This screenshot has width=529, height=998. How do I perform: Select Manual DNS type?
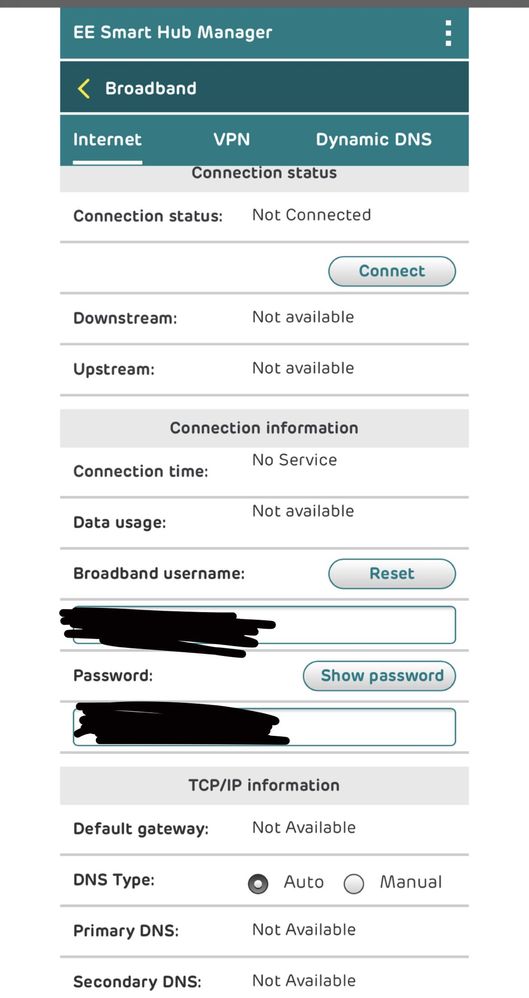pos(353,884)
